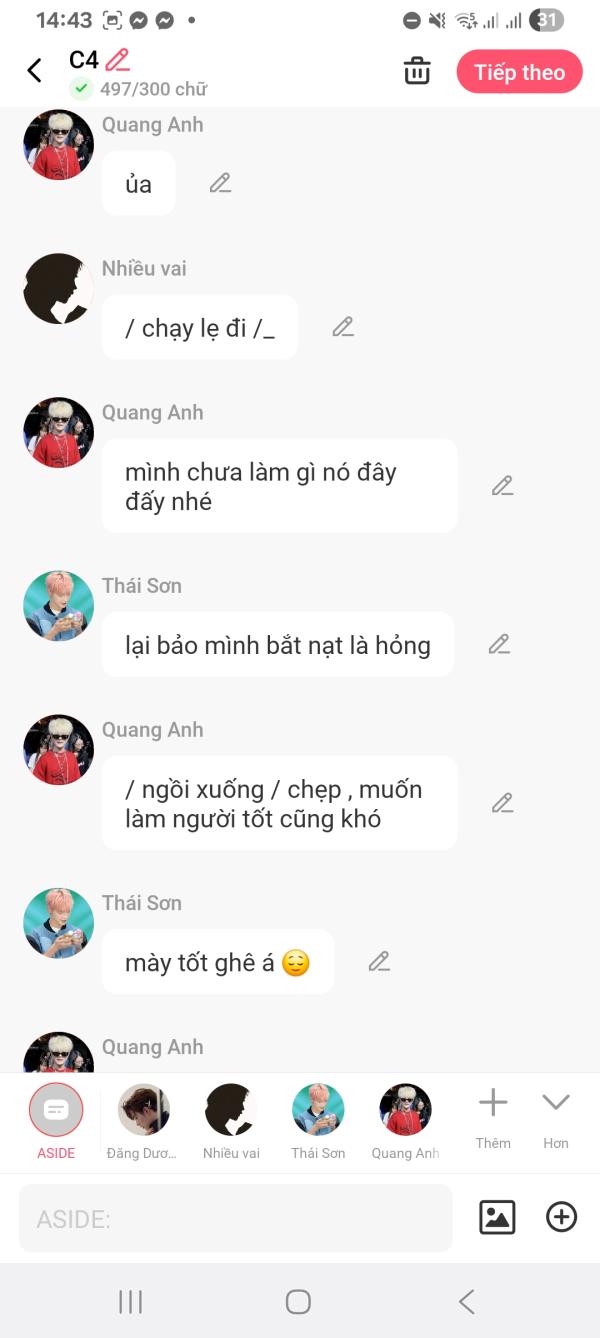Image resolution: width=600 pixels, height=1338 pixels.
Task: Tap the Tiếp theo button
Action: (519, 72)
